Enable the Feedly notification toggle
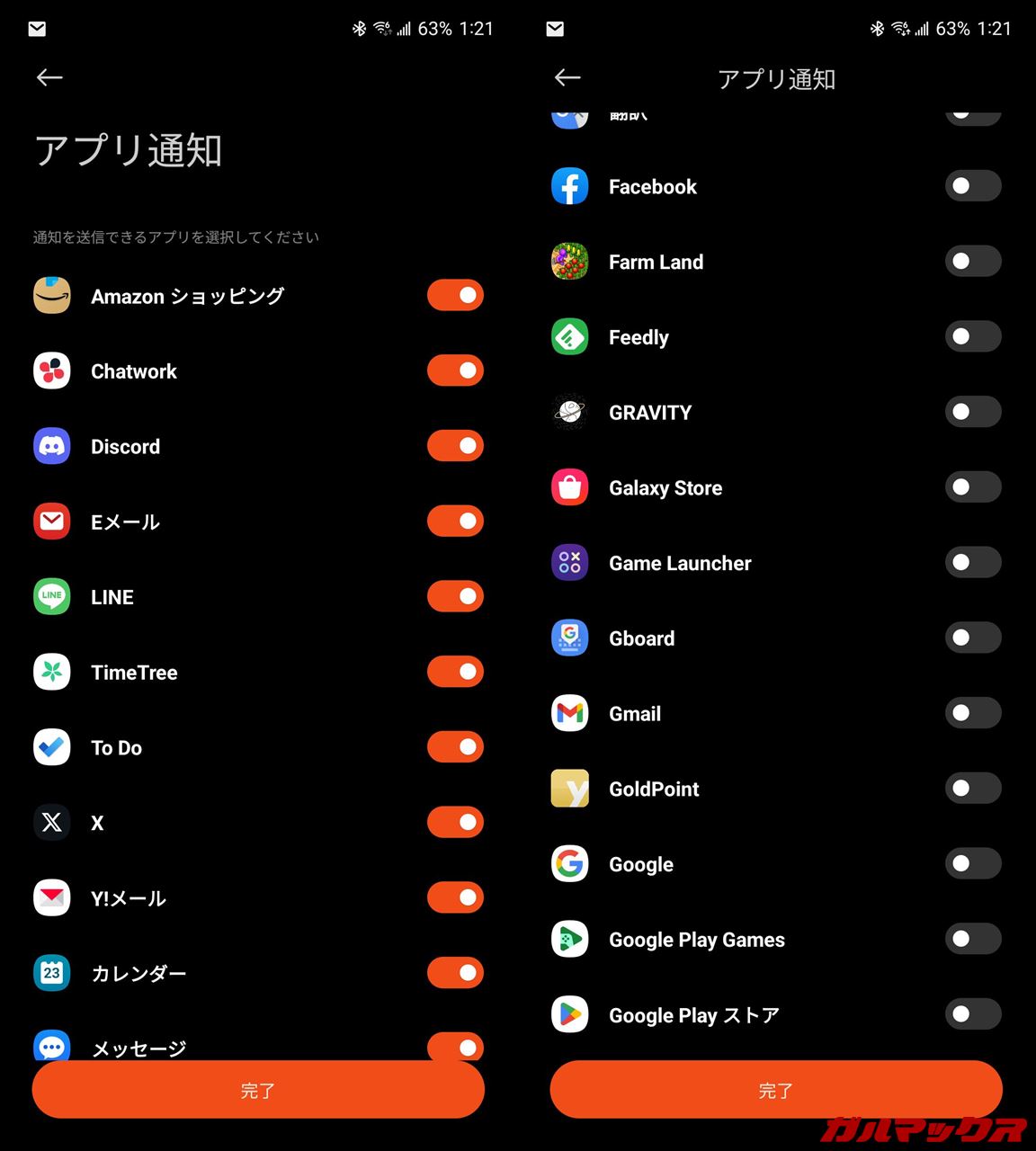The image size is (1036, 1151). (x=973, y=336)
